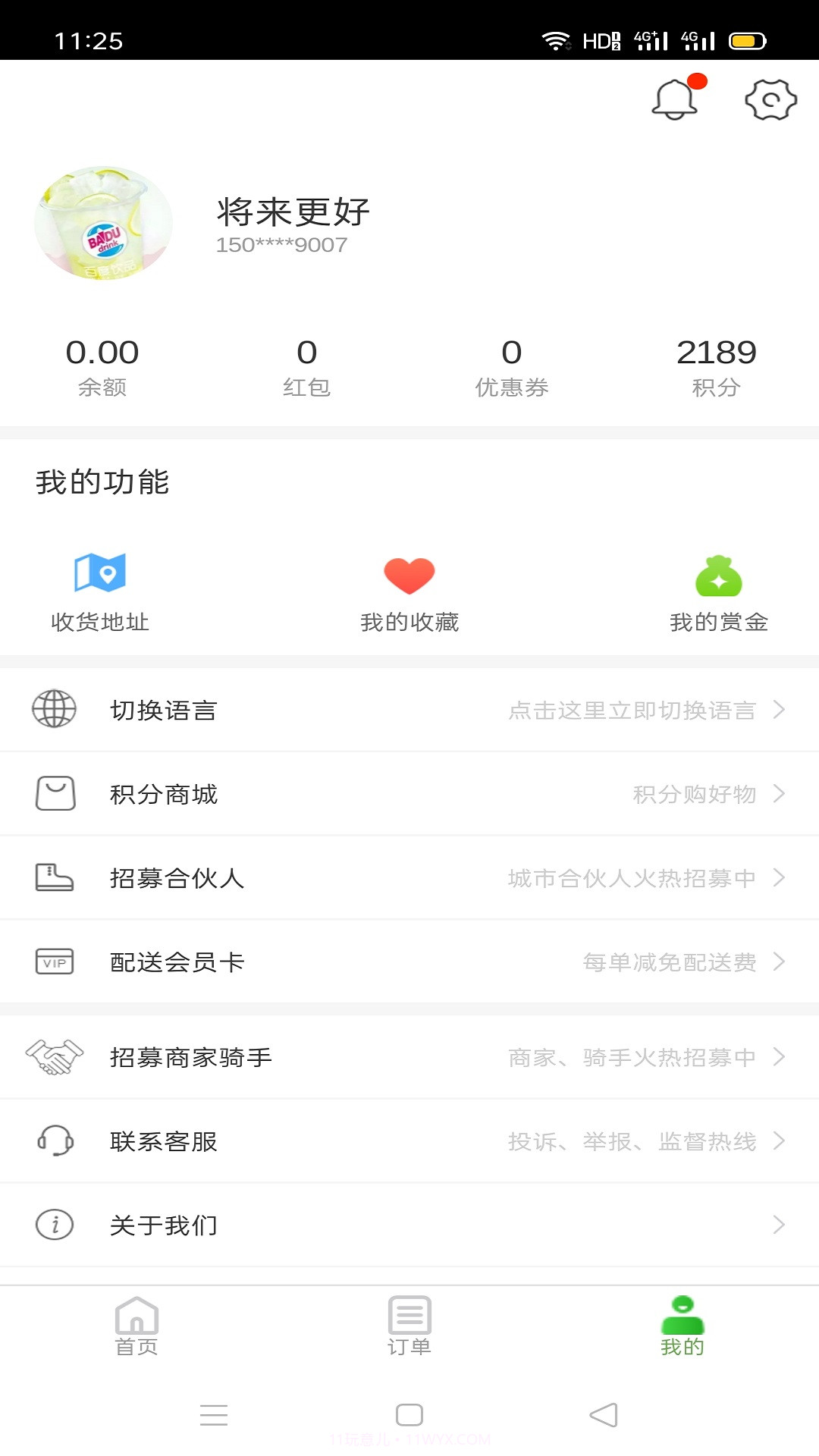Screen dimensions: 819x1456
Task: Click the 联系客服 headset icon
Action: (54, 1141)
